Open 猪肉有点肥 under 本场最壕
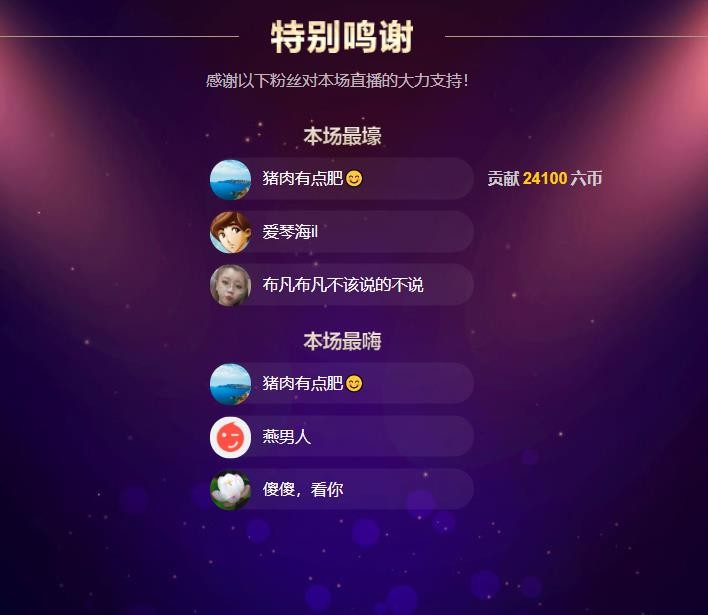Image resolution: width=708 pixels, height=615 pixels. point(340,179)
